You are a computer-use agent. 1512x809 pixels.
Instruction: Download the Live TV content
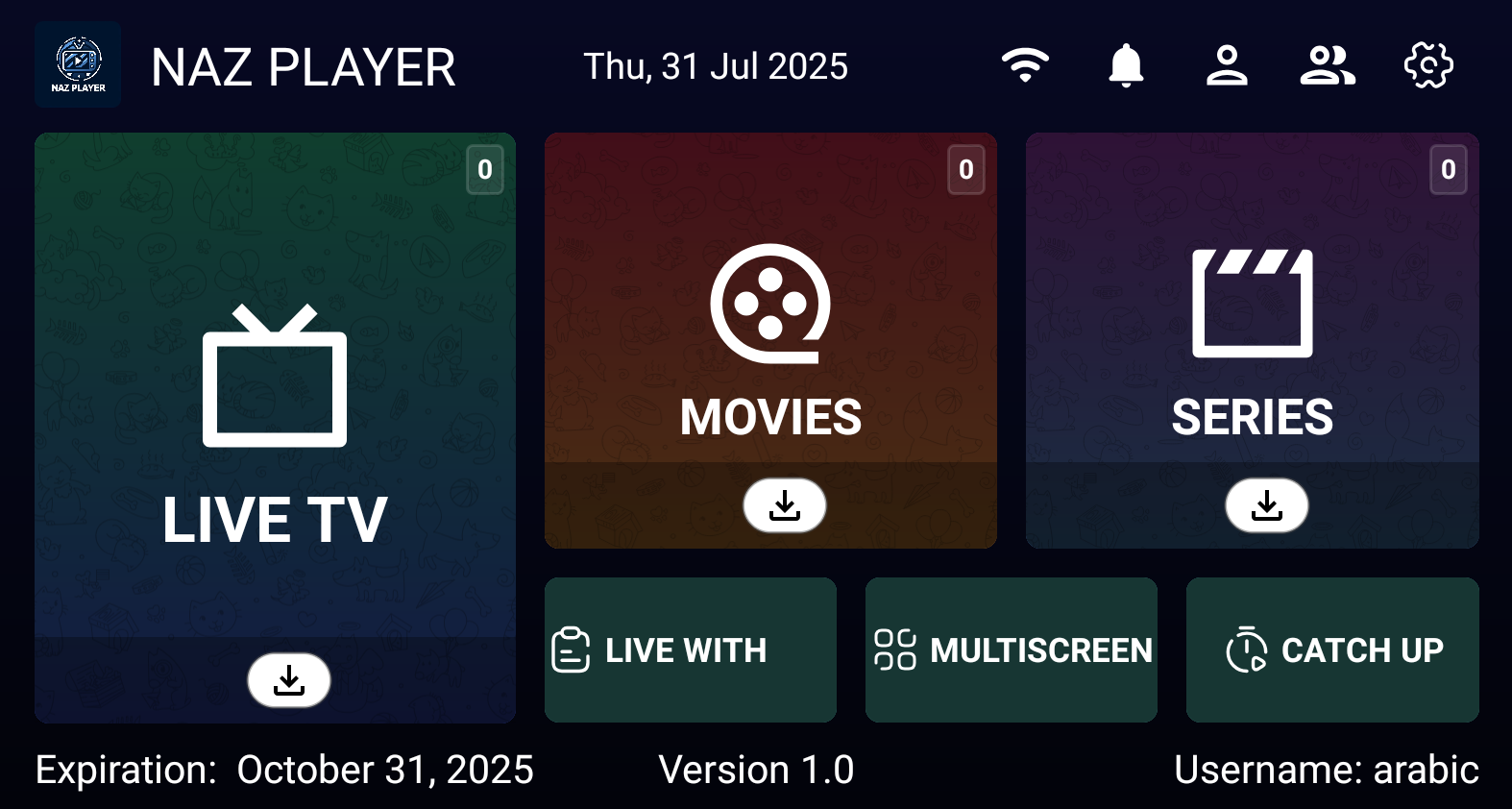(x=289, y=680)
